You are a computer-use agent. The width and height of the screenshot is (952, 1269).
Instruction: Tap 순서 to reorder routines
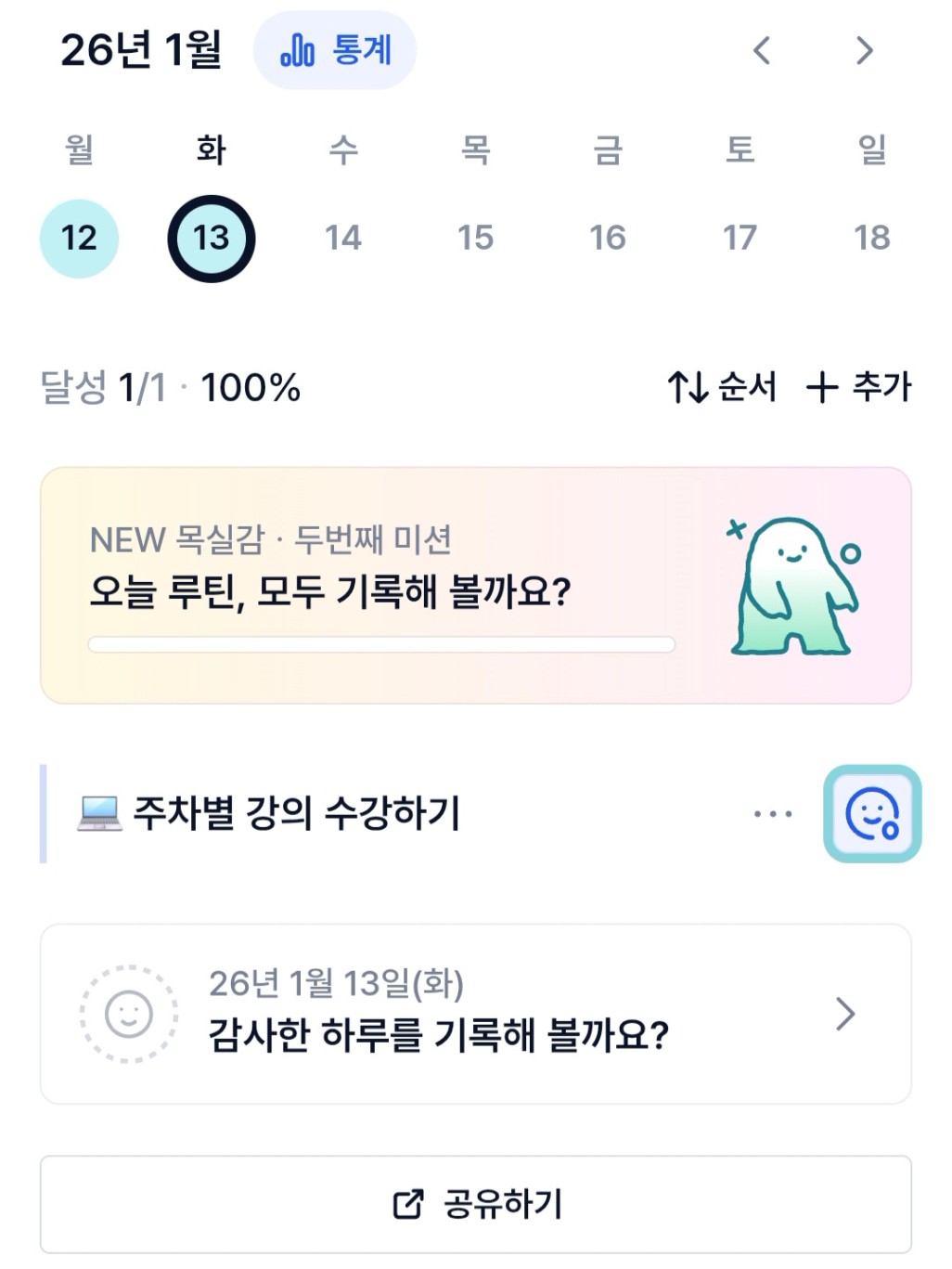[x=723, y=387]
